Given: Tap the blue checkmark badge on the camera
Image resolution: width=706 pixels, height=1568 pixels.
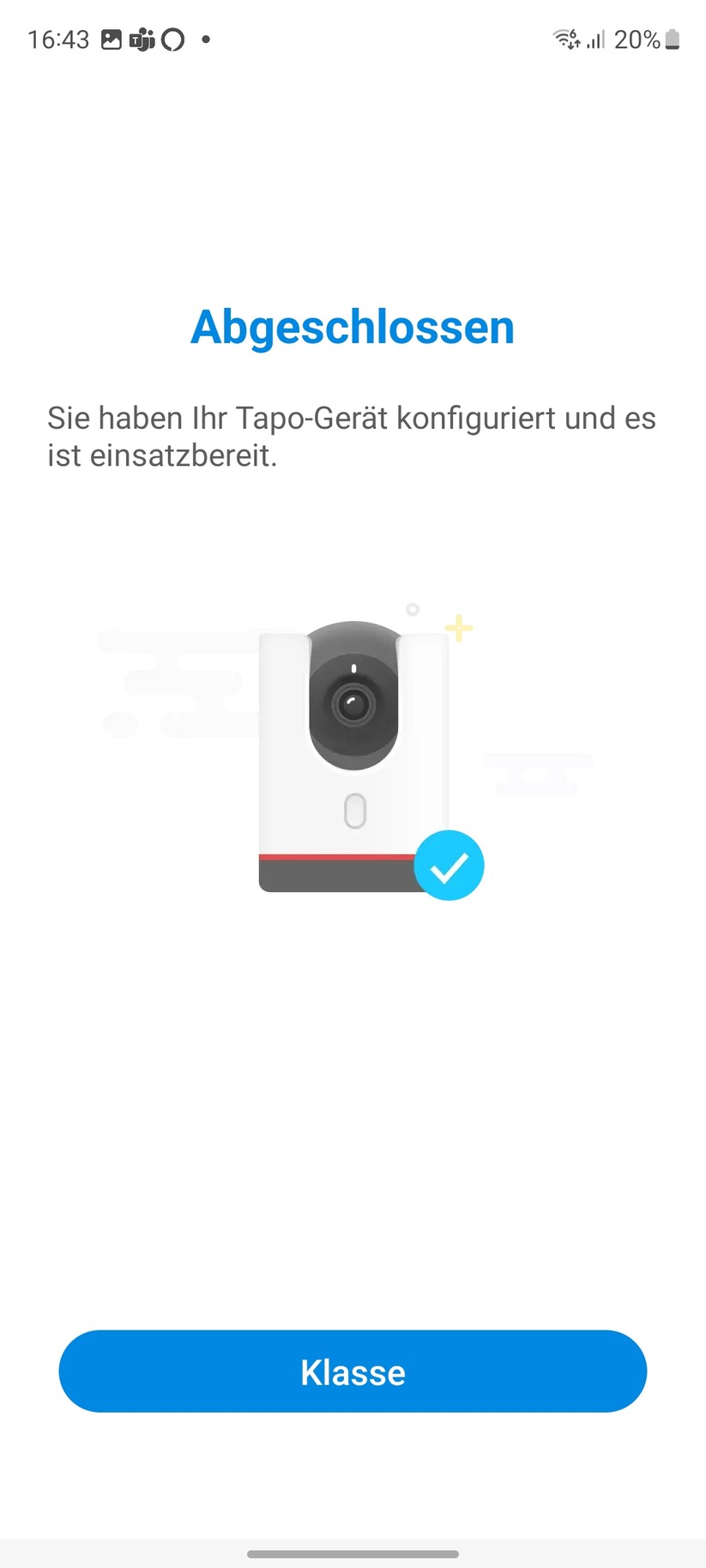Looking at the screenshot, I should tap(448, 865).
